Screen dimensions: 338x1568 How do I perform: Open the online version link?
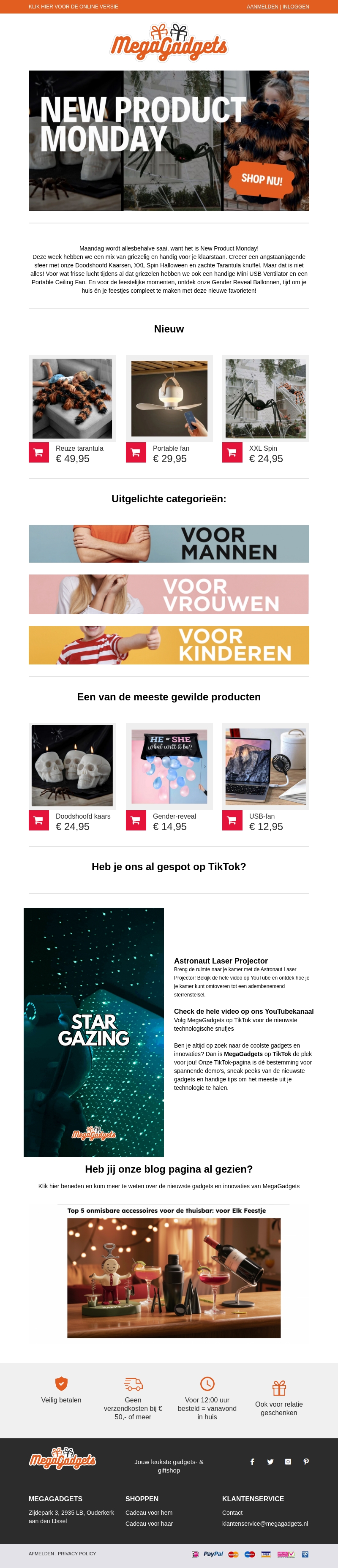click(x=73, y=7)
